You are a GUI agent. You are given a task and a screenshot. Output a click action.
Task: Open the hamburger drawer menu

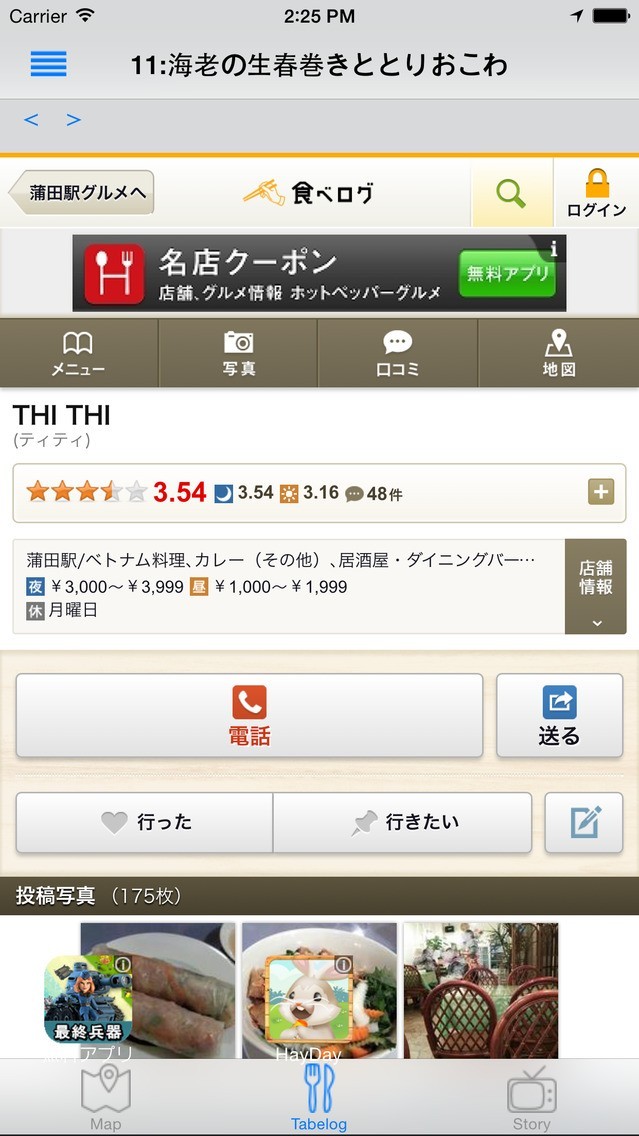pos(48,65)
